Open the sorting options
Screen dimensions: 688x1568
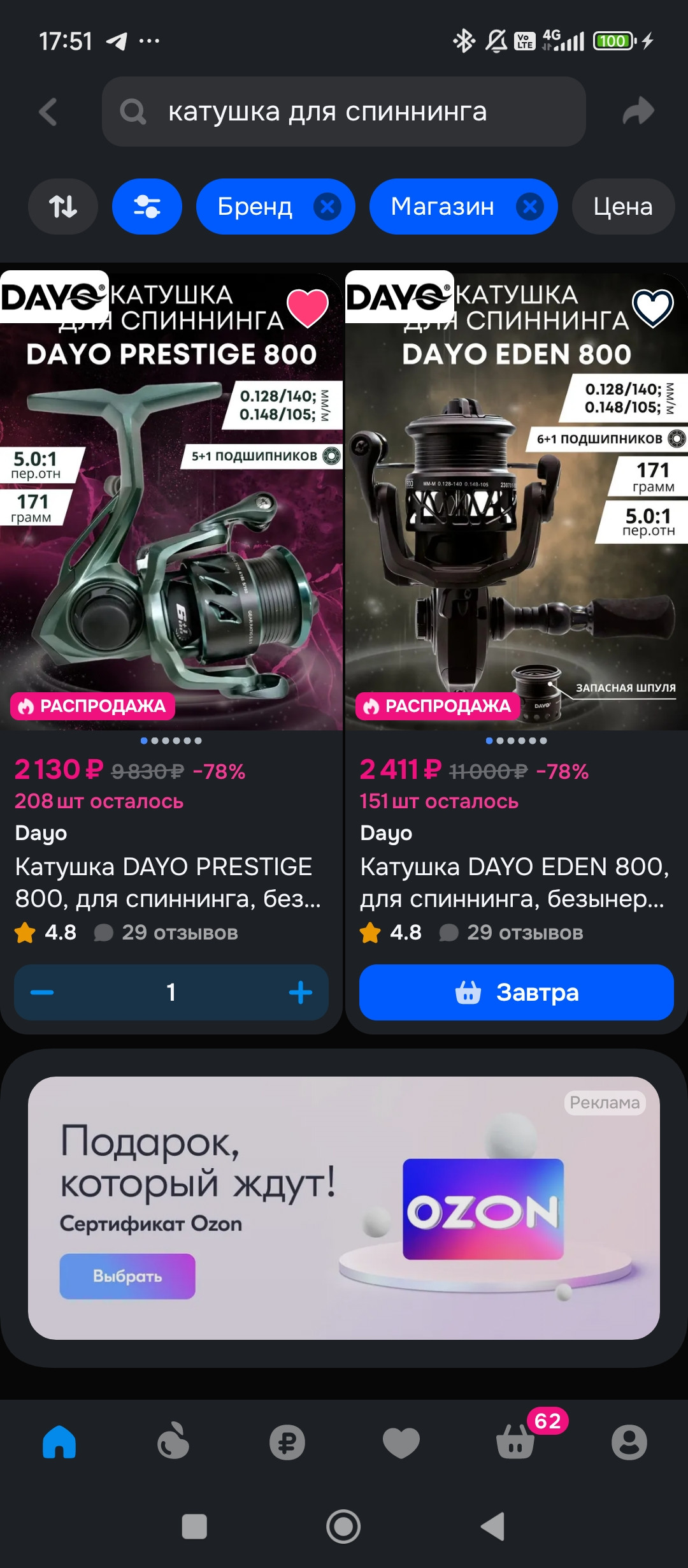click(62, 207)
